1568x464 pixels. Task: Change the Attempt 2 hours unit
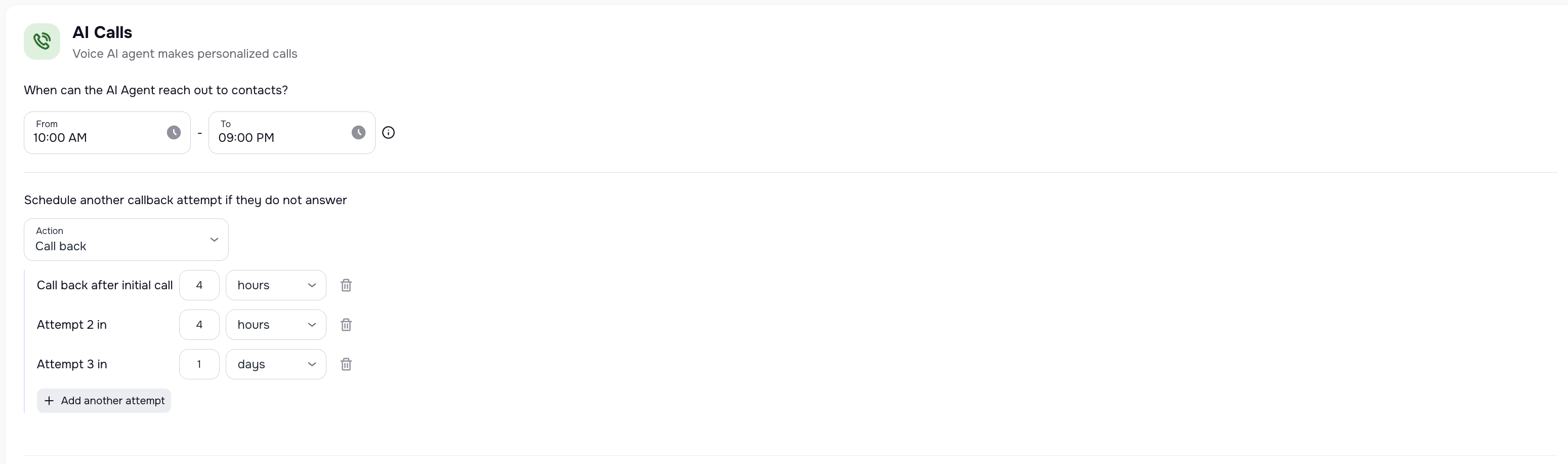click(x=276, y=325)
